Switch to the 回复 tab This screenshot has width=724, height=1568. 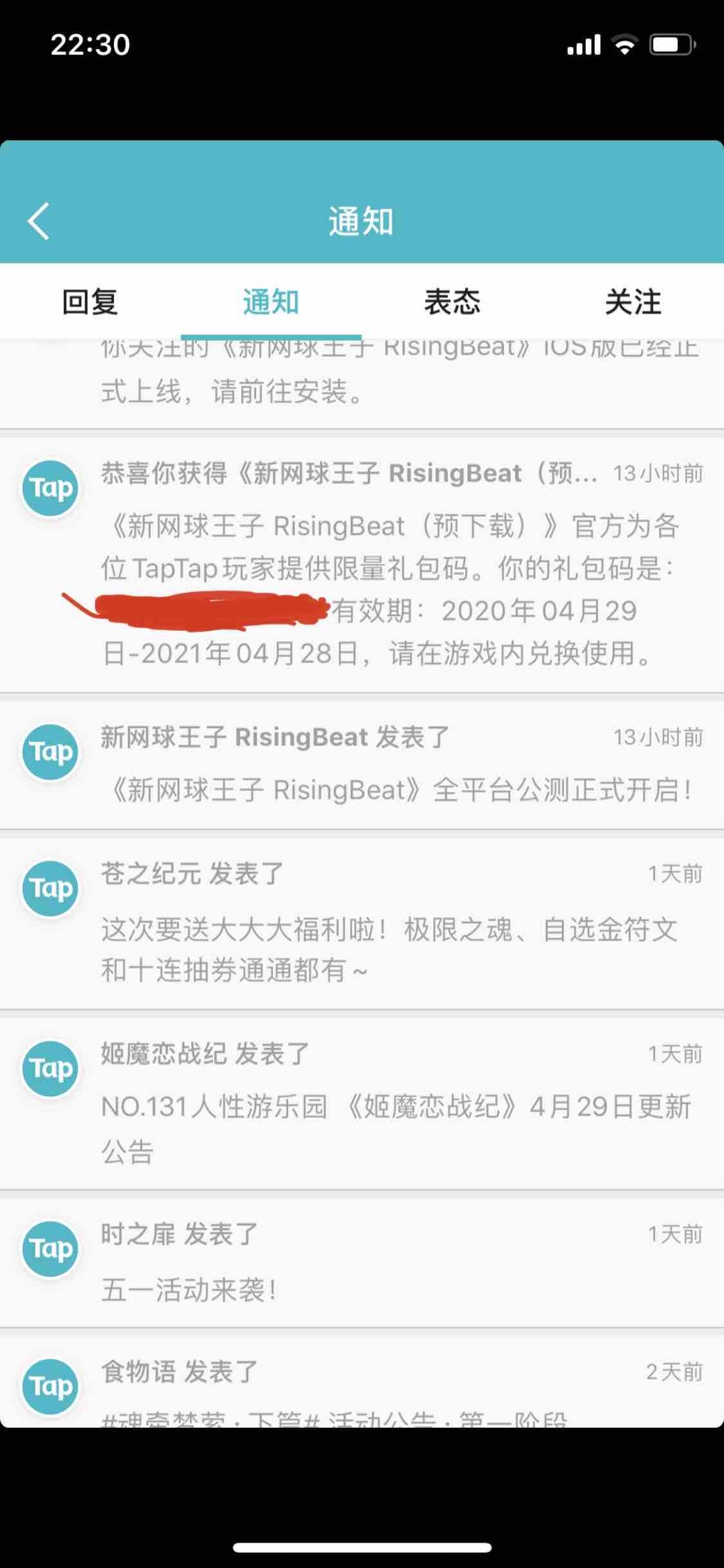point(90,302)
